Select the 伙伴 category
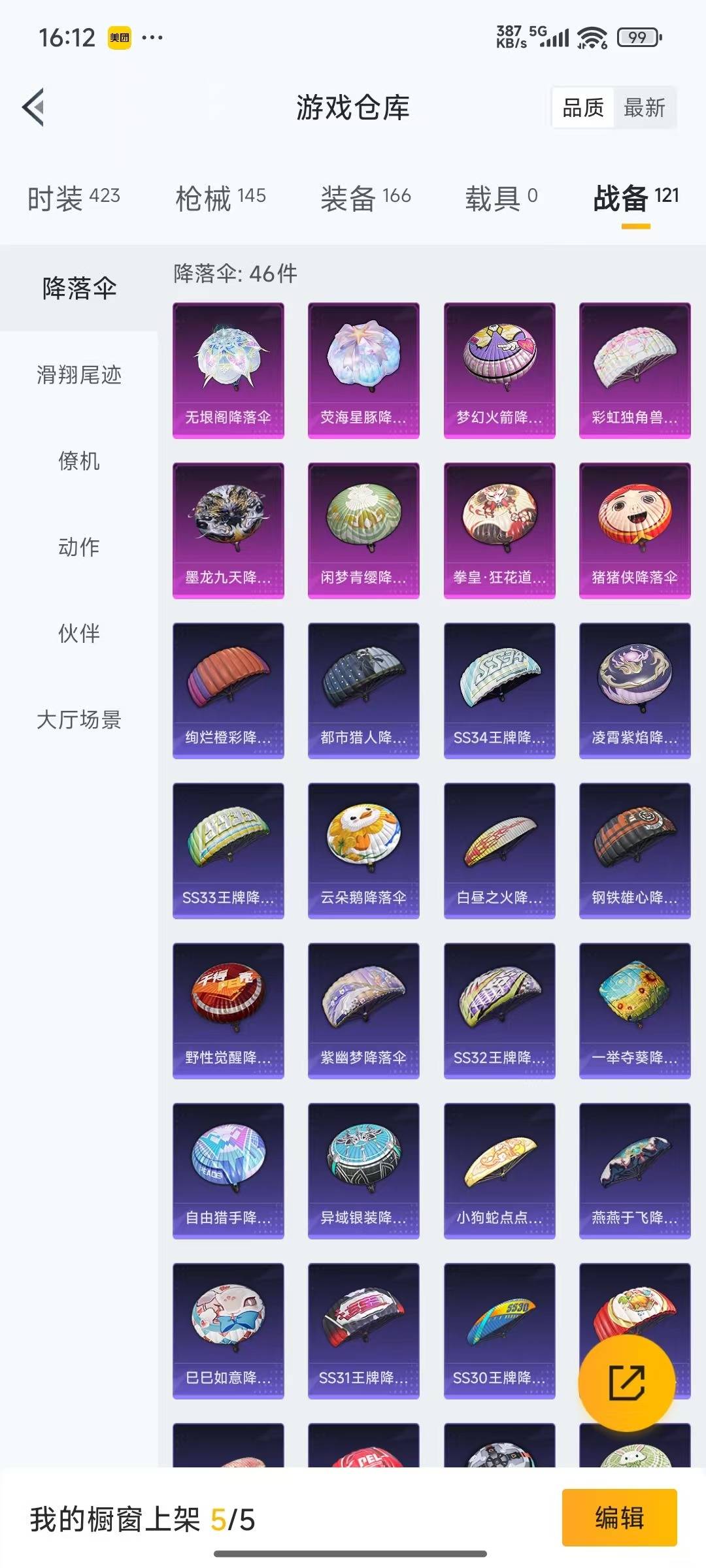This screenshot has width=706, height=1568. (x=79, y=634)
